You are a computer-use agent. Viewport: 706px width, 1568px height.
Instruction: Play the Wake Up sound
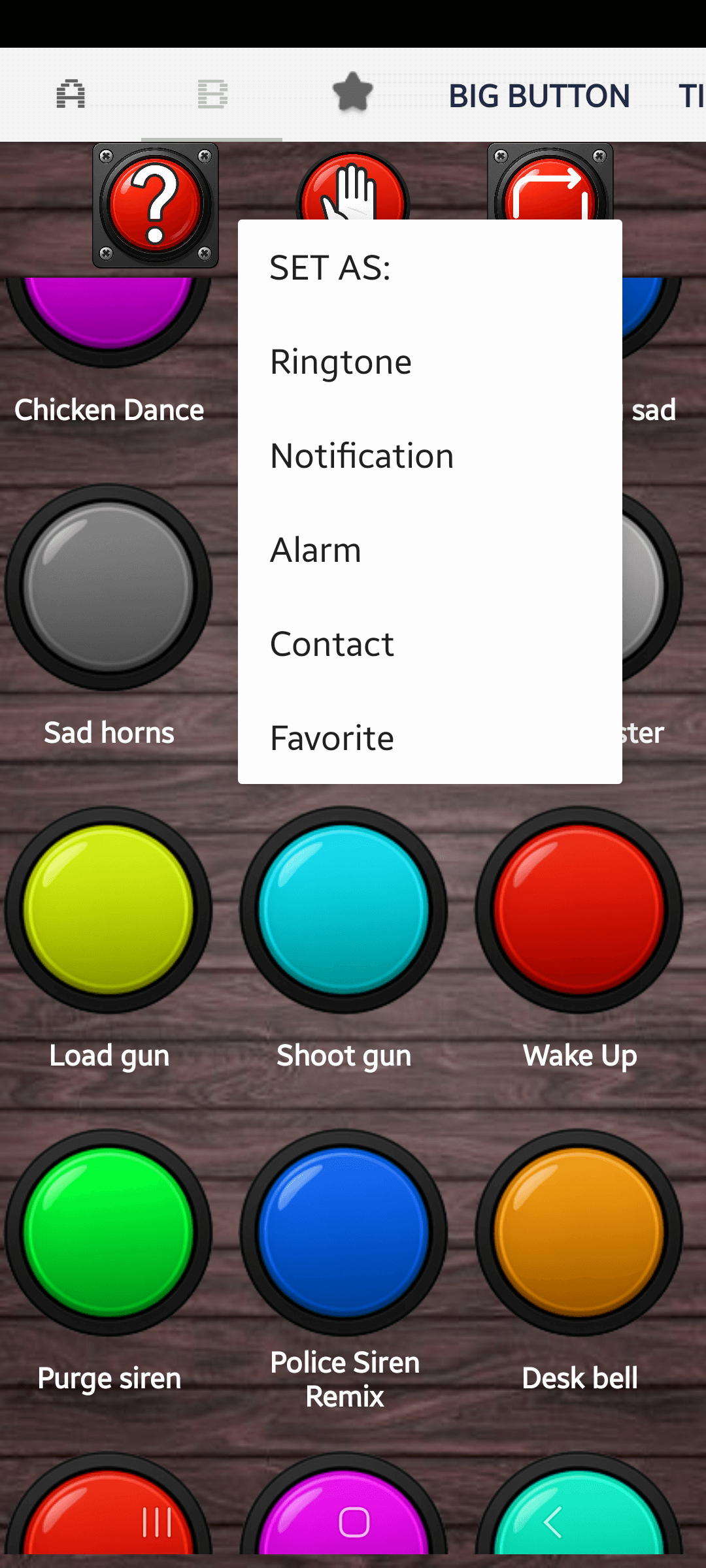pyautogui.click(x=579, y=909)
